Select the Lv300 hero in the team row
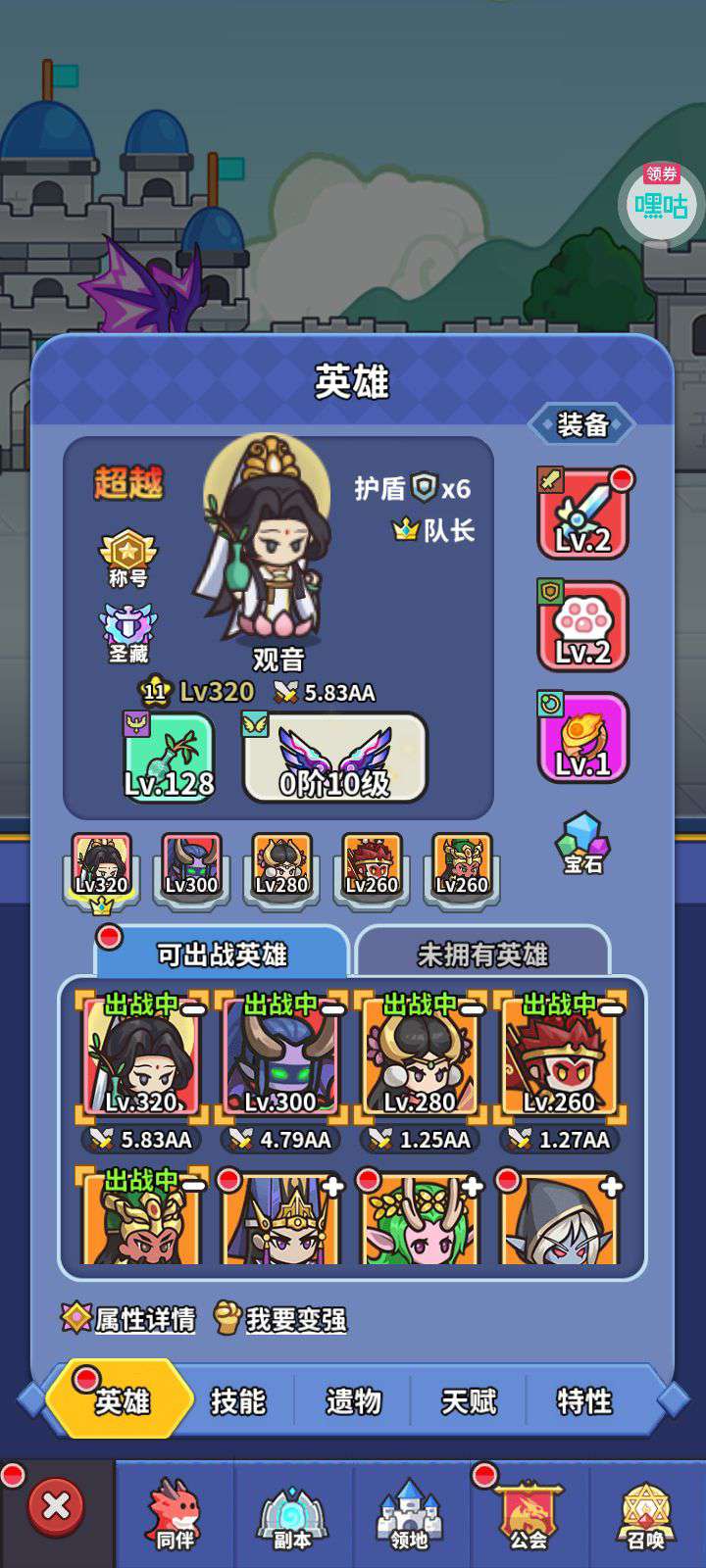This screenshot has height=1568, width=706. click(x=191, y=867)
